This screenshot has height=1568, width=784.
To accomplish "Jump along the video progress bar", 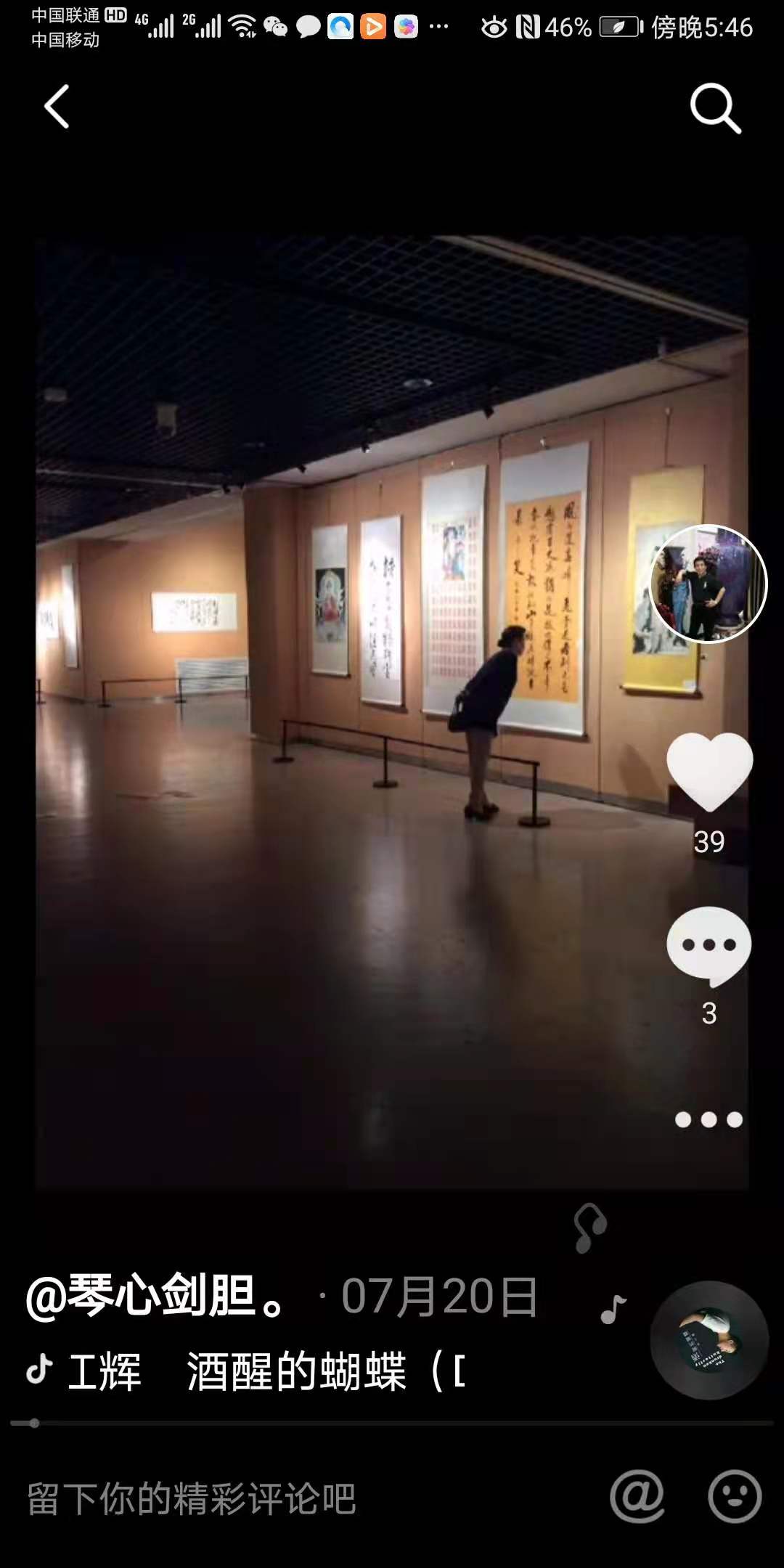I will coord(392,1424).
